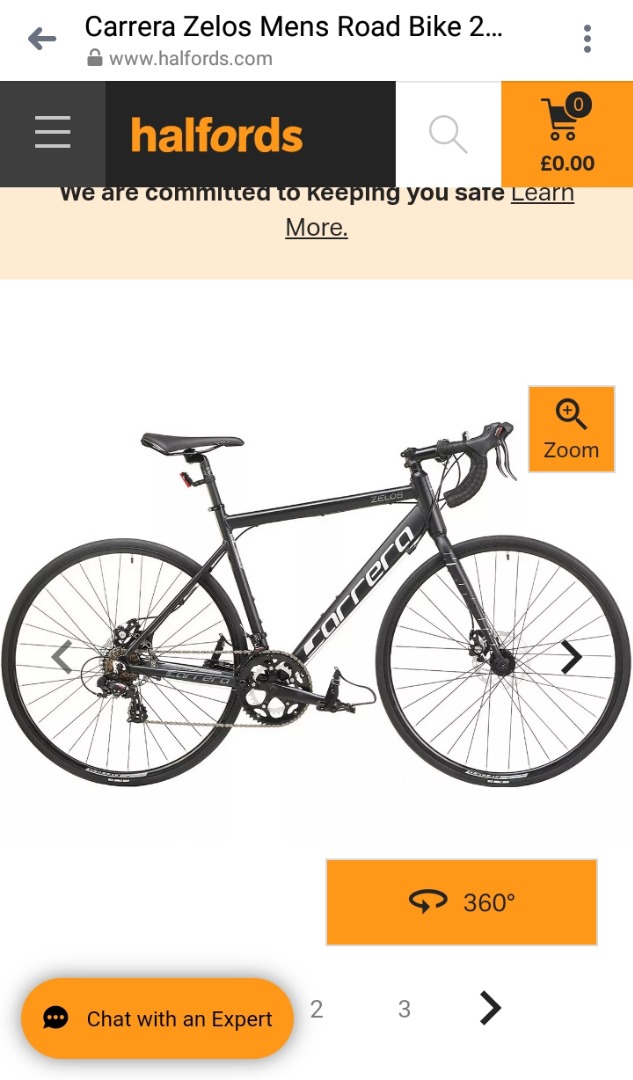Viewport: 633px width, 1080px height.
Task: Tap the Halfords search magnifier
Action: [448, 134]
